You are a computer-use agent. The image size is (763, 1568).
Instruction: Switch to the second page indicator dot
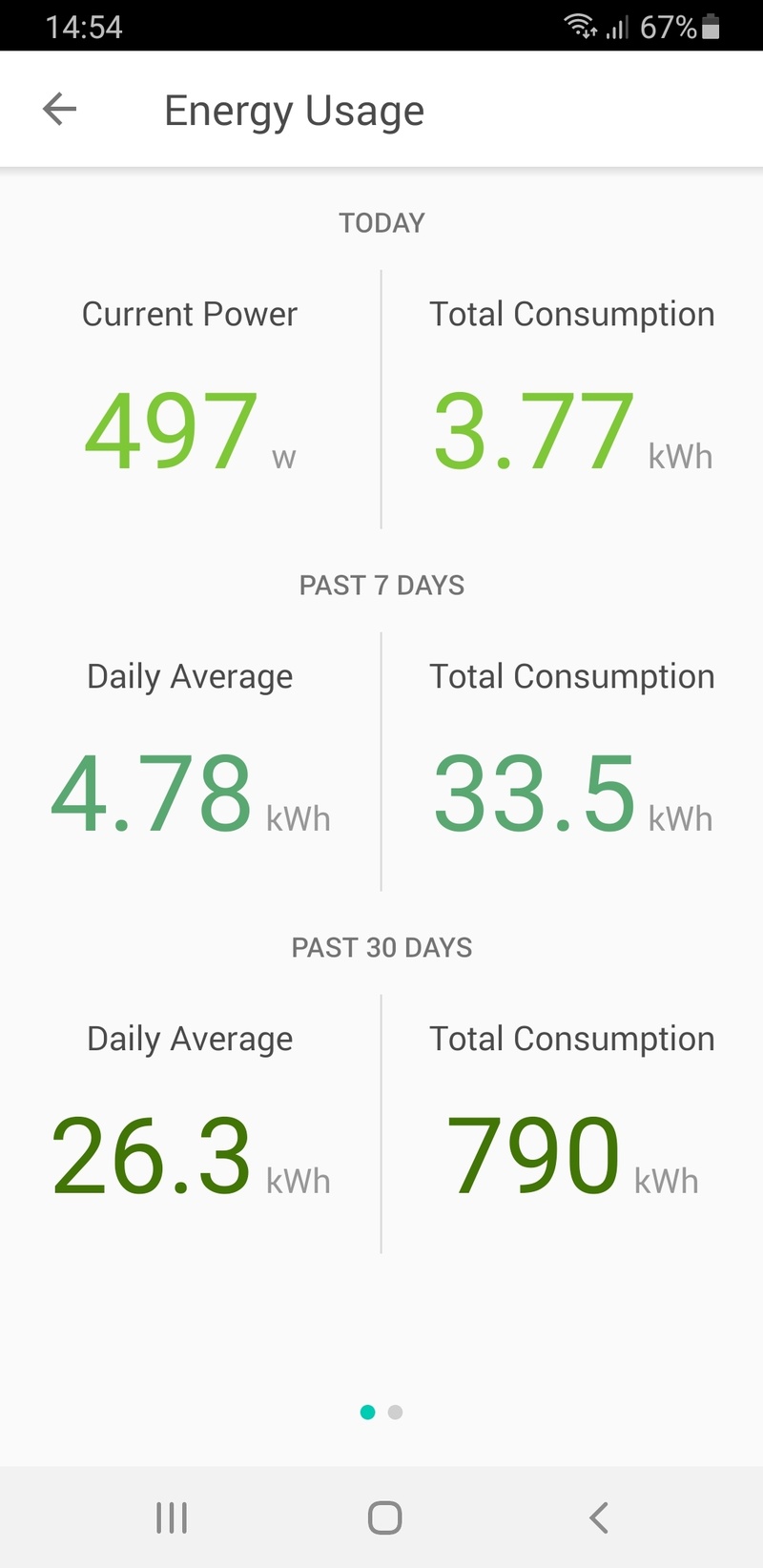396,1413
